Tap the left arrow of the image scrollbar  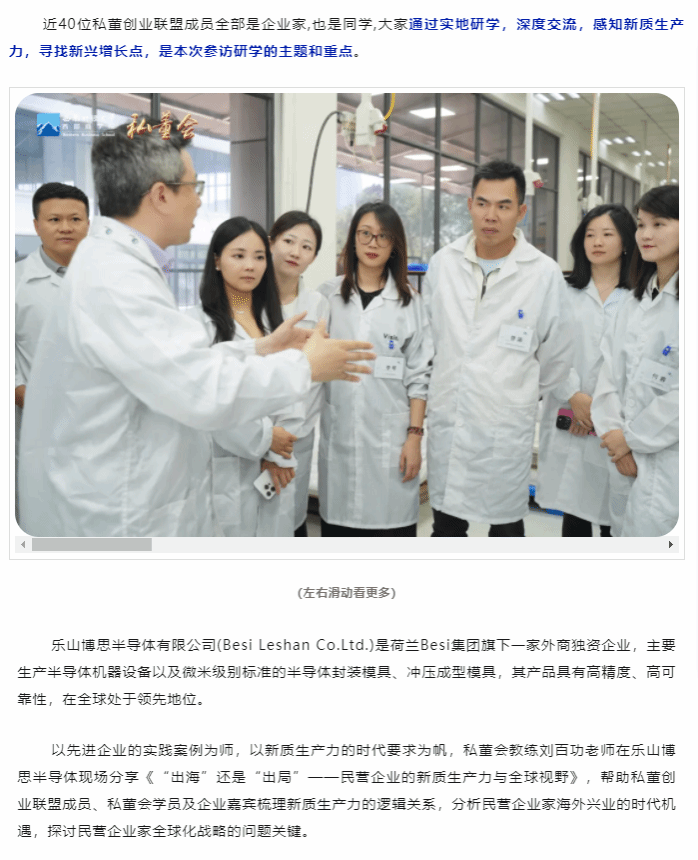point(23,545)
